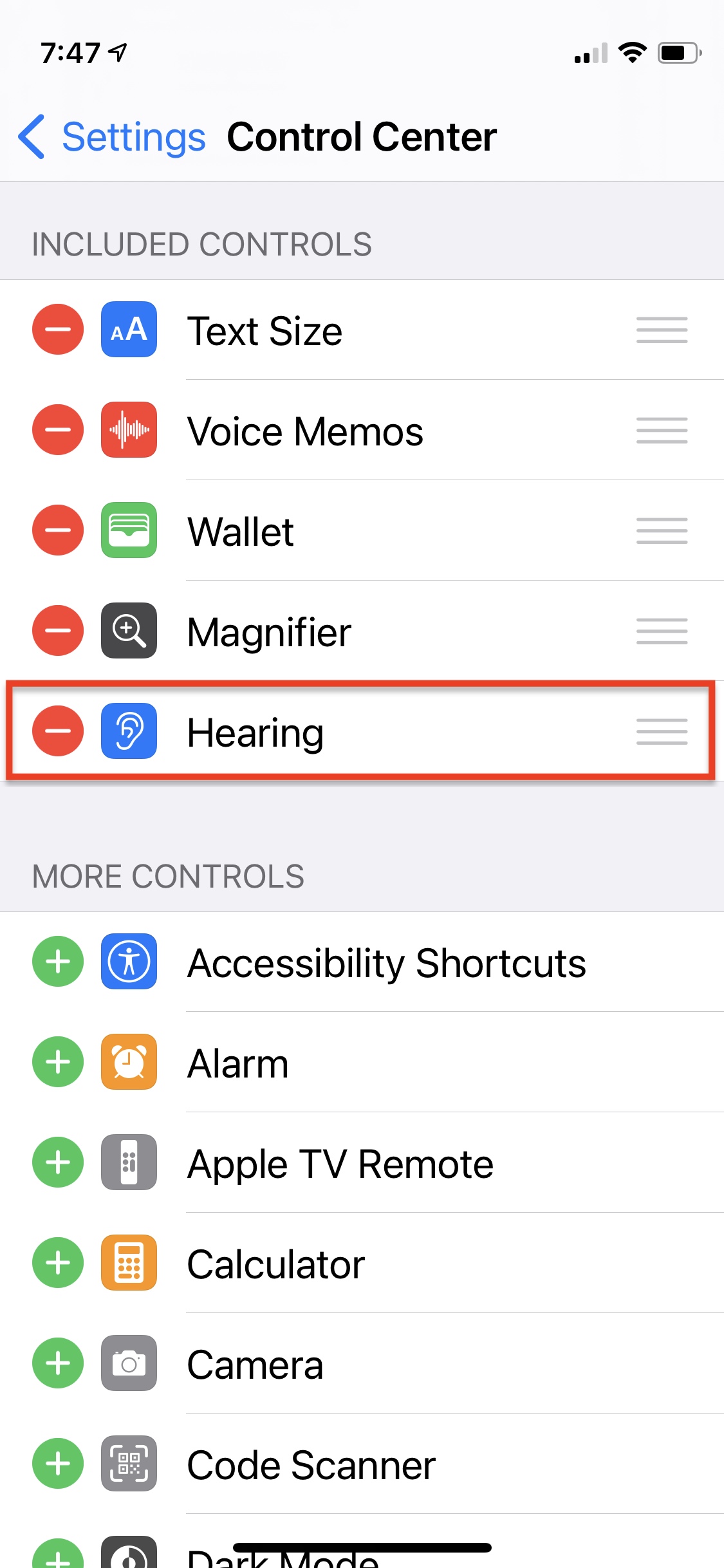Viewport: 724px width, 1568px height.
Task: Tap the reorder handle for Text Size
Action: (x=662, y=330)
